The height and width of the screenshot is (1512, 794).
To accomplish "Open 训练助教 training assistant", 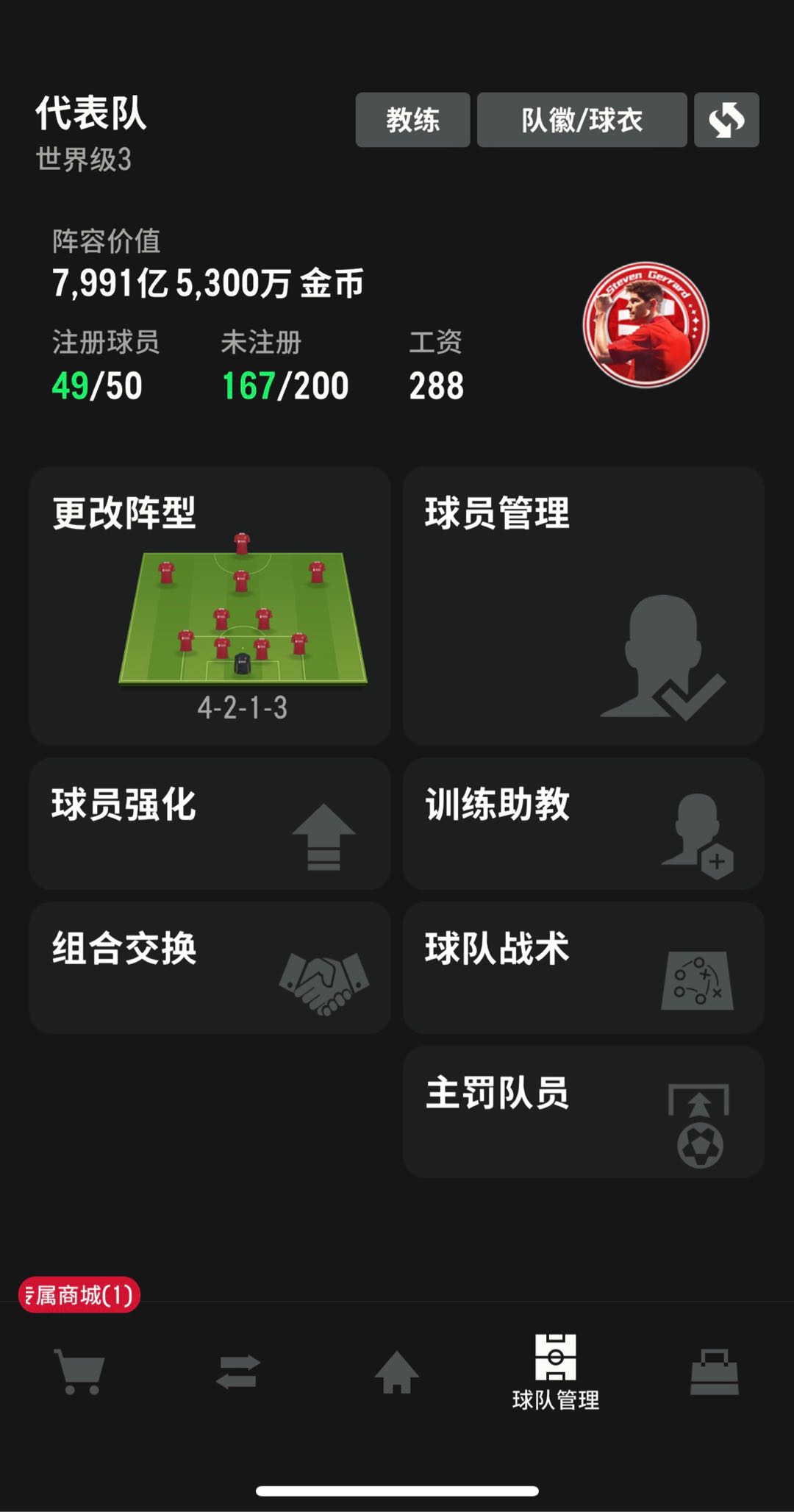I will pos(583,823).
